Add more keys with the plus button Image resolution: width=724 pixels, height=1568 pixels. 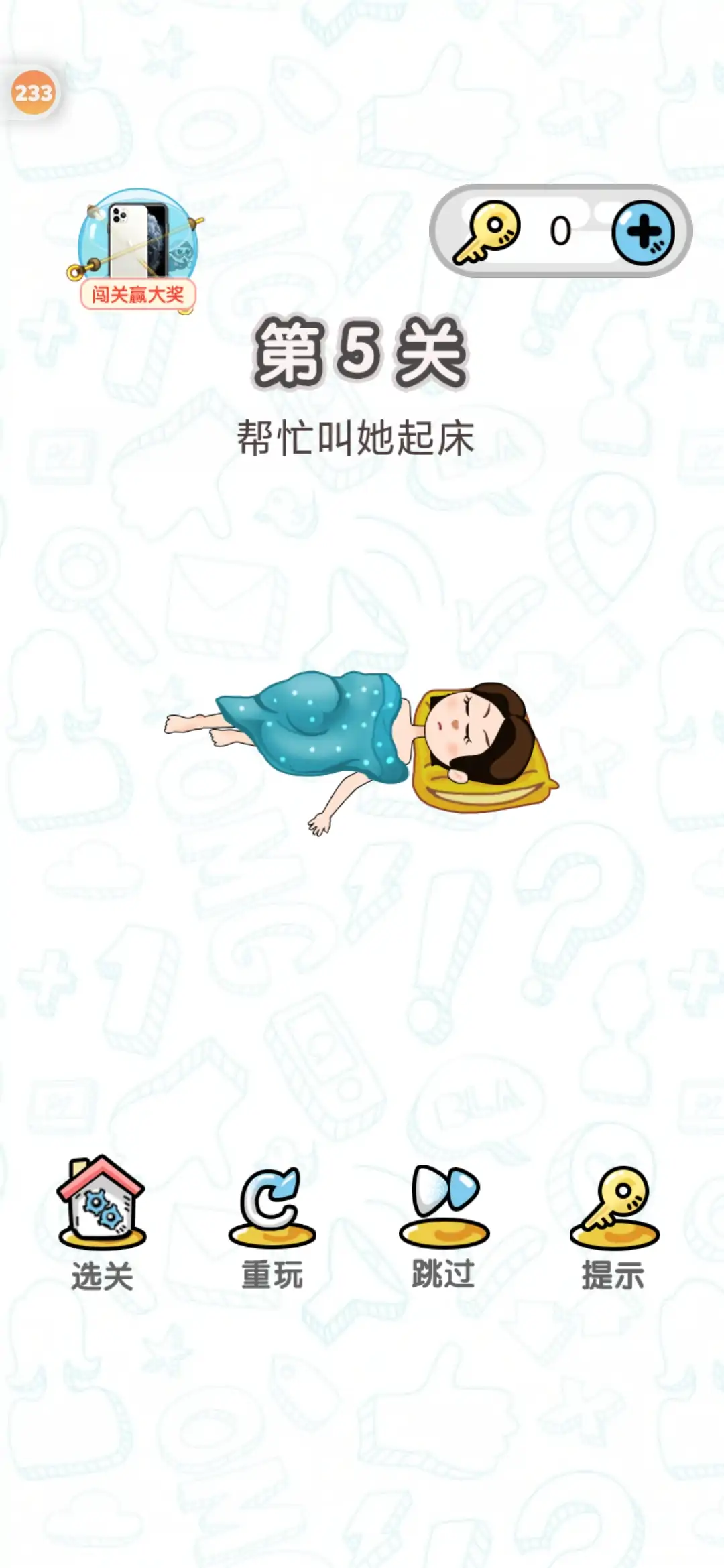tap(642, 232)
